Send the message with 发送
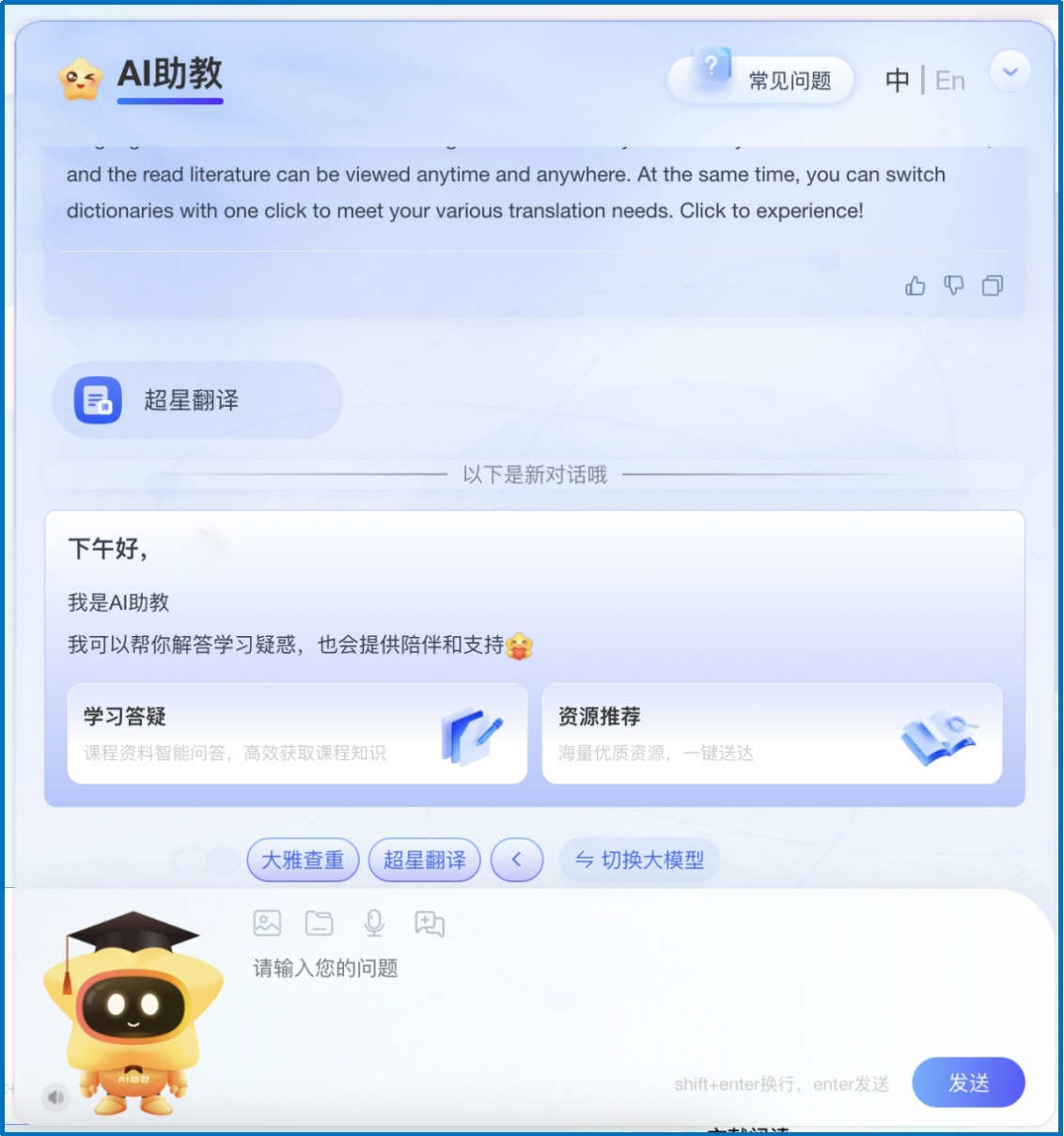Screen dimensions: 1064x1136 point(968,1082)
